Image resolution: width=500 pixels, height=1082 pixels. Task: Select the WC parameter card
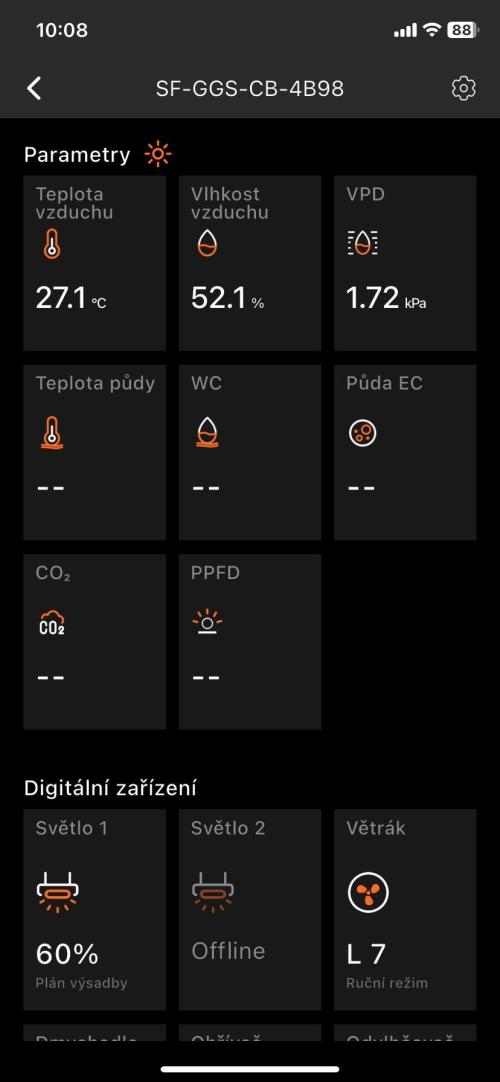250,453
